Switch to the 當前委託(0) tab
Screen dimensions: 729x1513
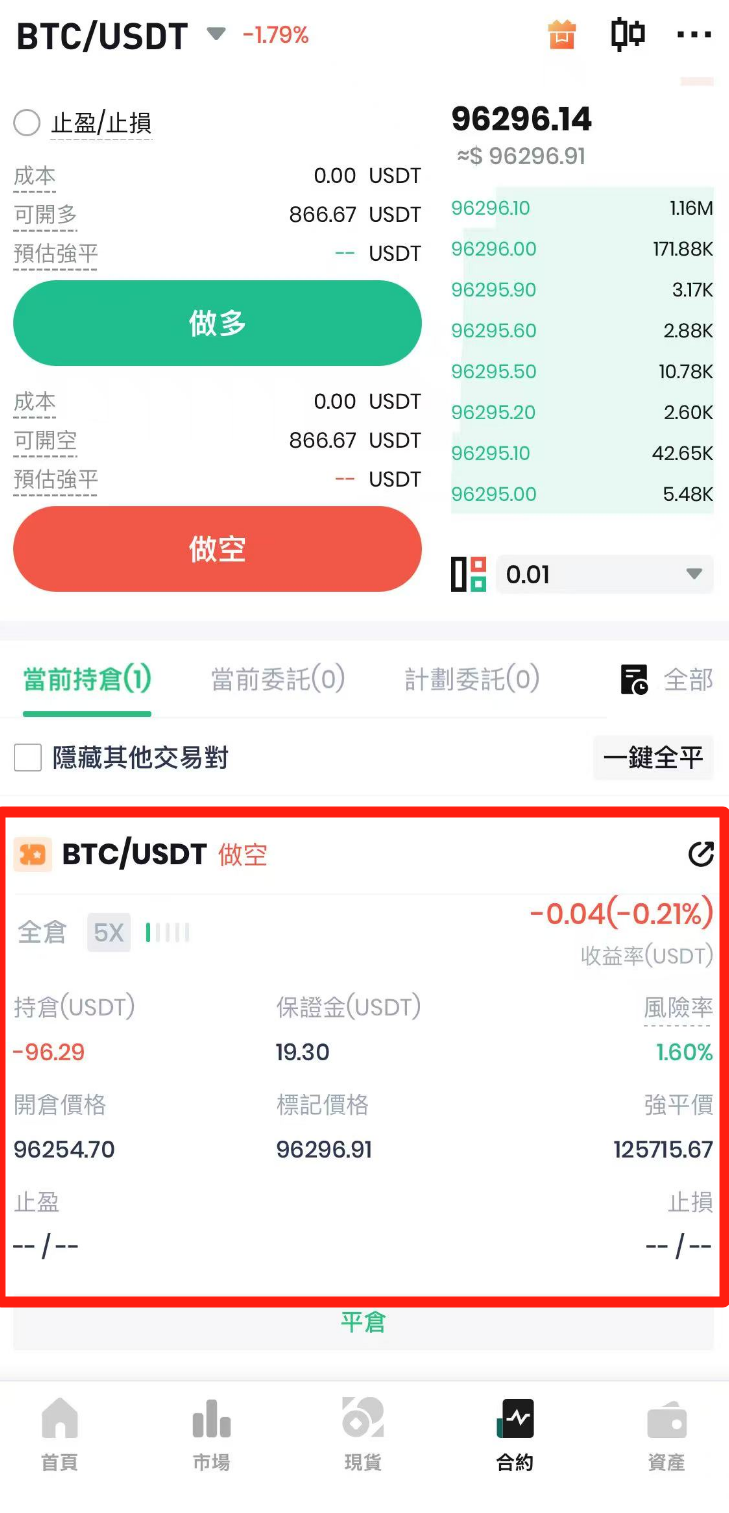(x=278, y=680)
